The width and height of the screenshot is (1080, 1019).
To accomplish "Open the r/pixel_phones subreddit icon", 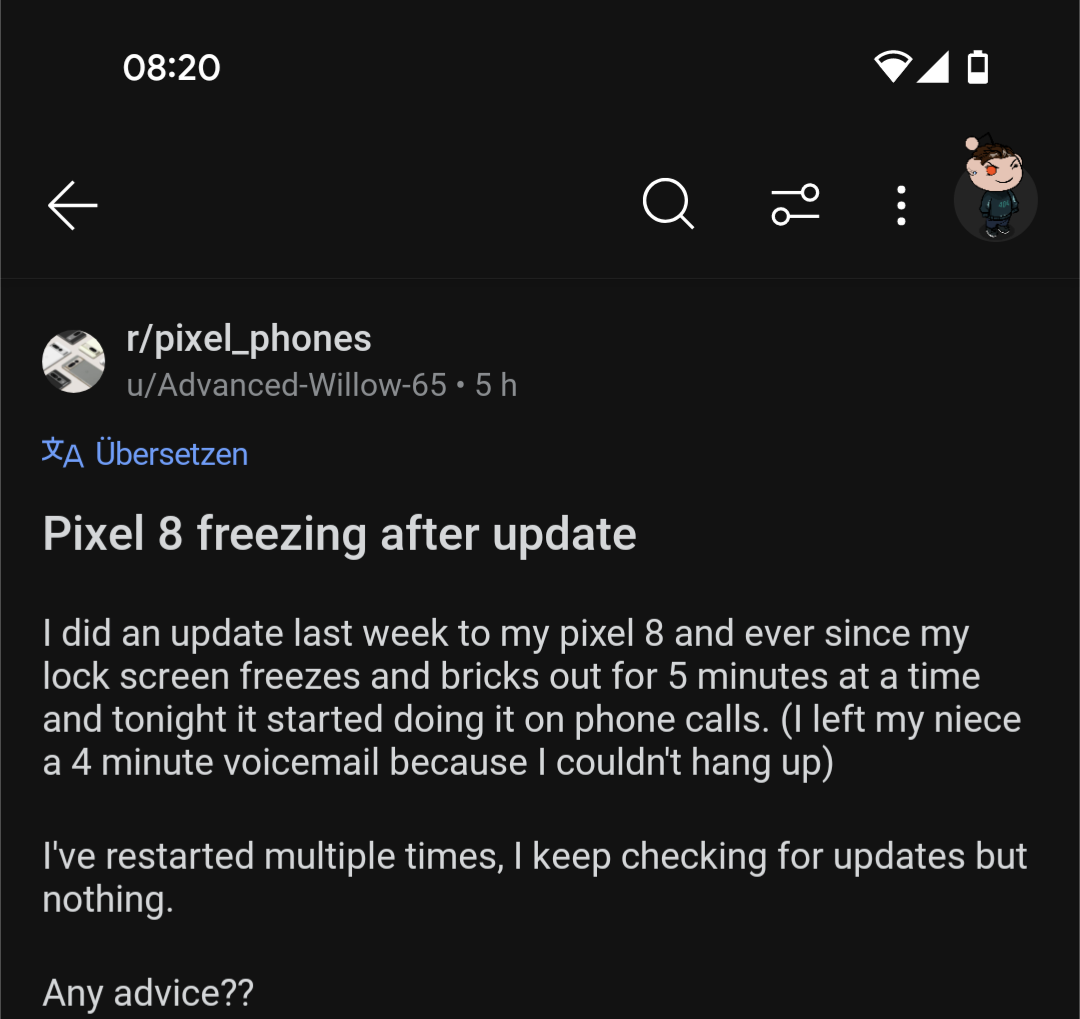I will click(x=73, y=361).
